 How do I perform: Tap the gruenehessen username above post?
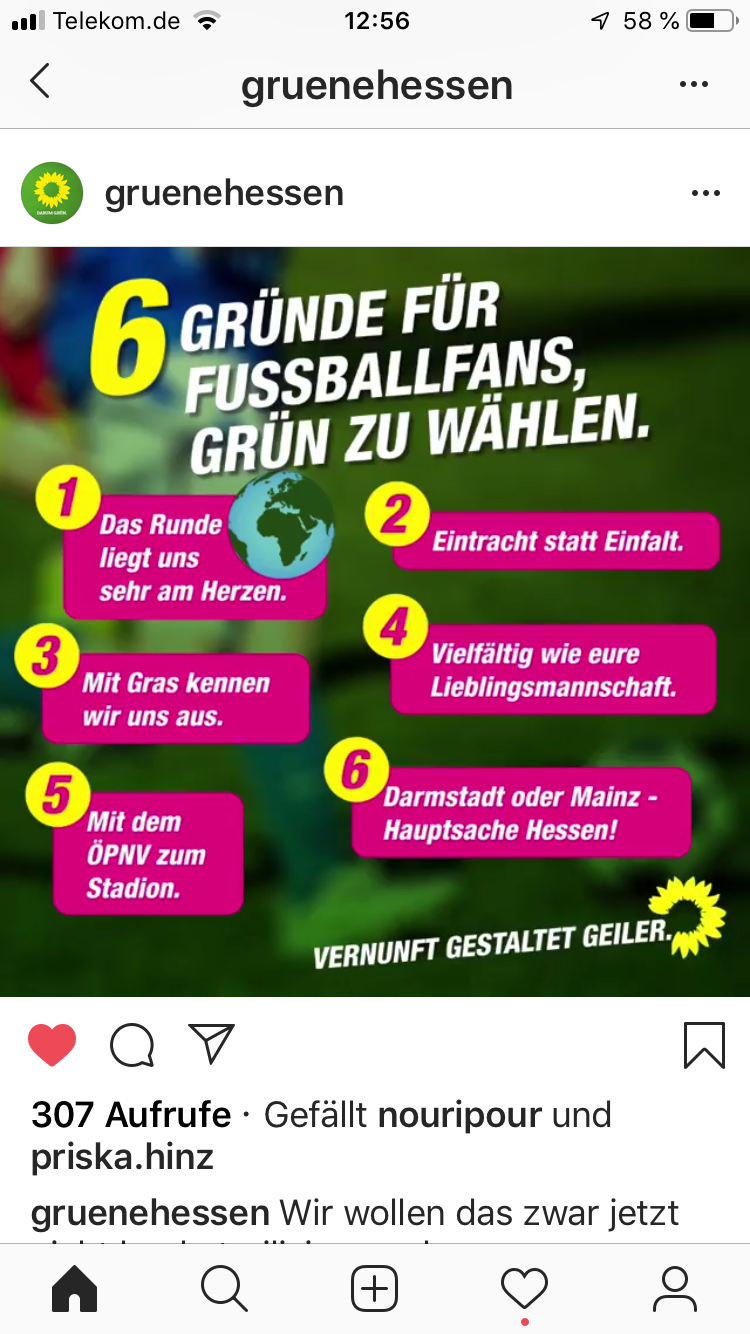click(224, 193)
